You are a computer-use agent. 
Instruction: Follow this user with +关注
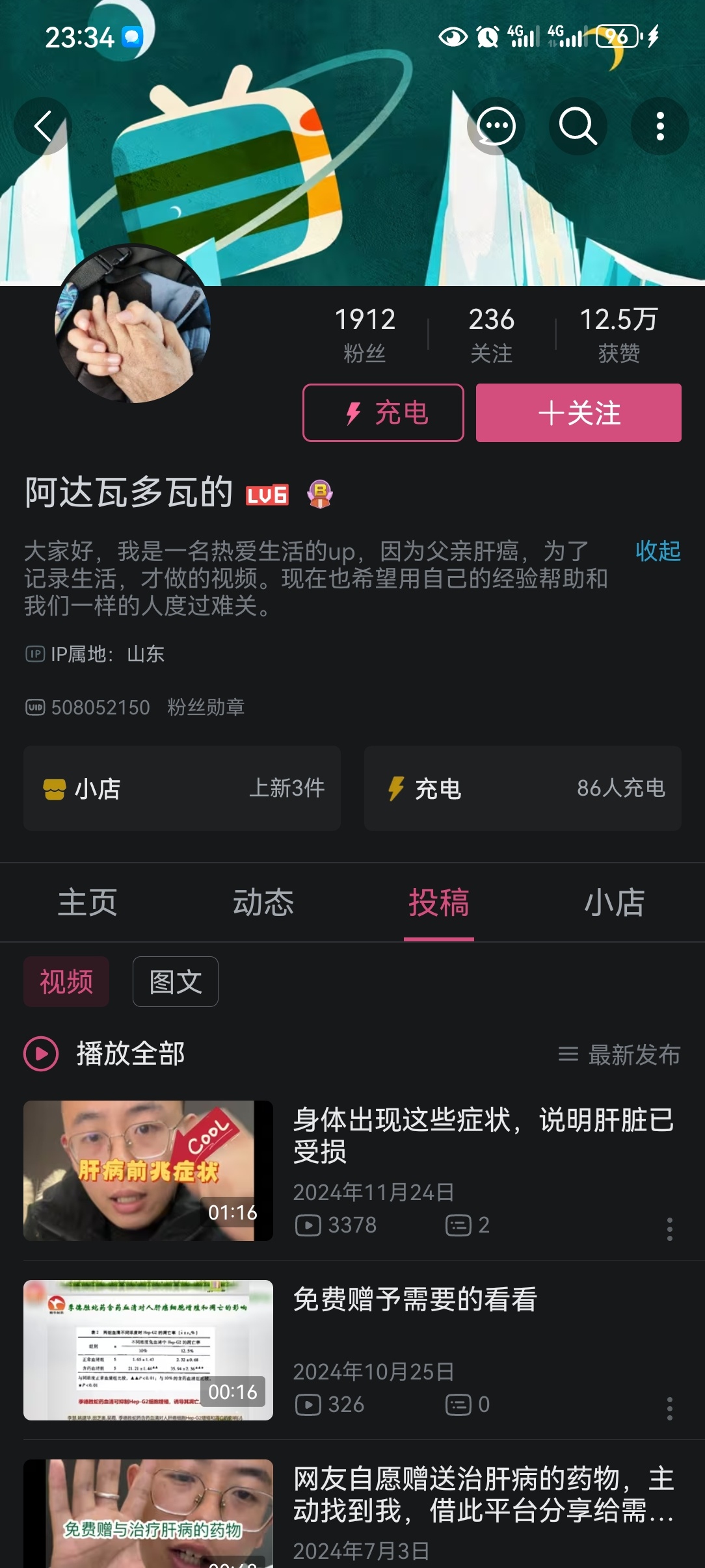pyautogui.click(x=578, y=413)
